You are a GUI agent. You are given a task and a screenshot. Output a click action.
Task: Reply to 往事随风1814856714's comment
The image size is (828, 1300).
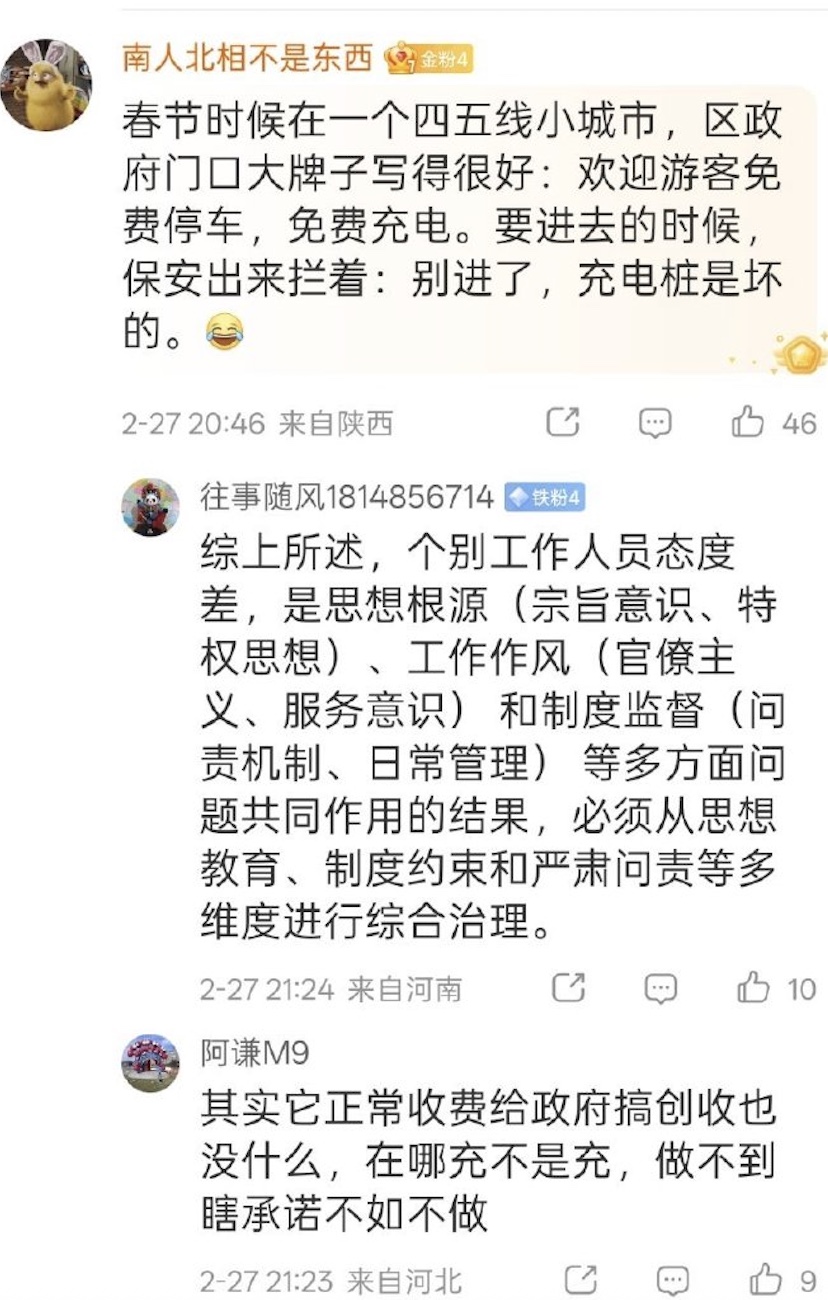[660, 989]
